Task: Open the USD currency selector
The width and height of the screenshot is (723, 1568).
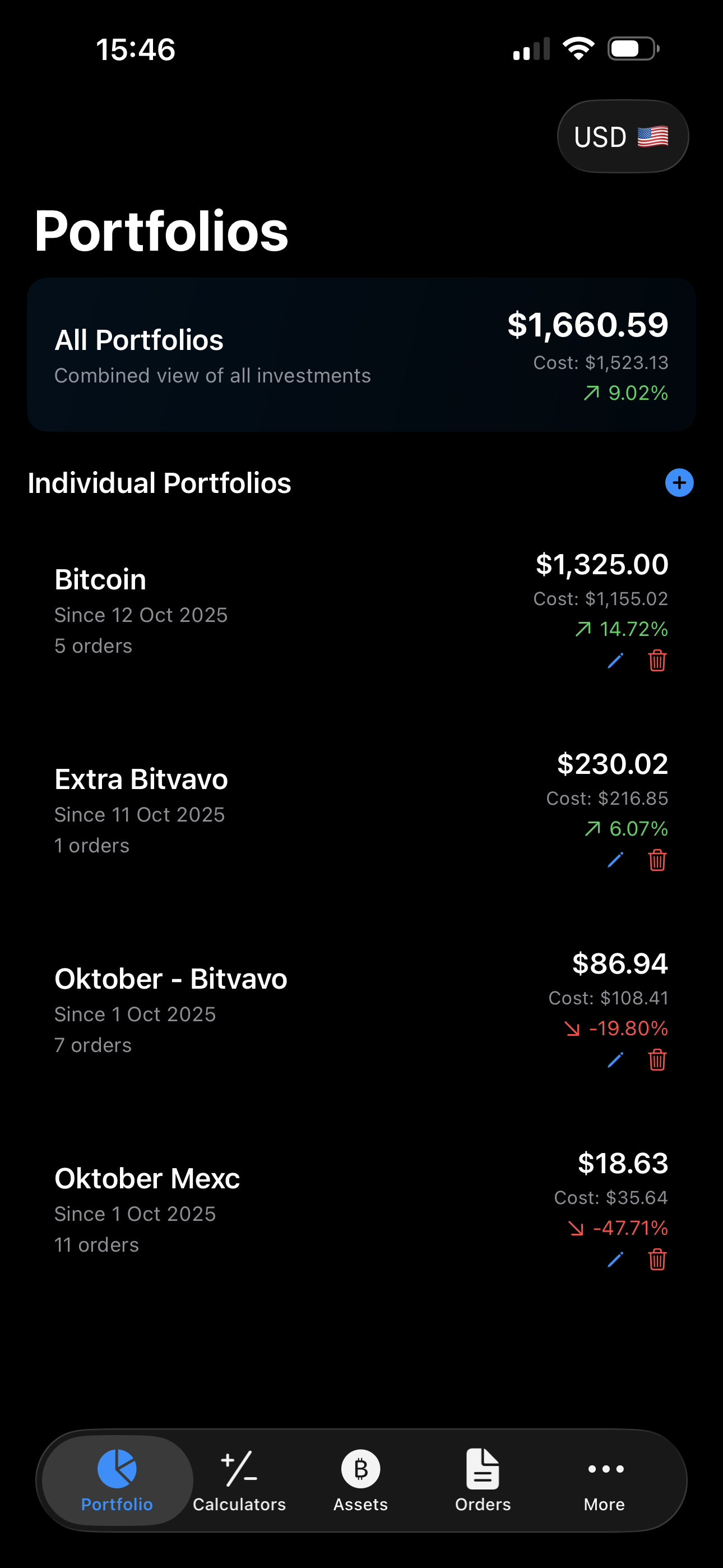Action: (623, 135)
